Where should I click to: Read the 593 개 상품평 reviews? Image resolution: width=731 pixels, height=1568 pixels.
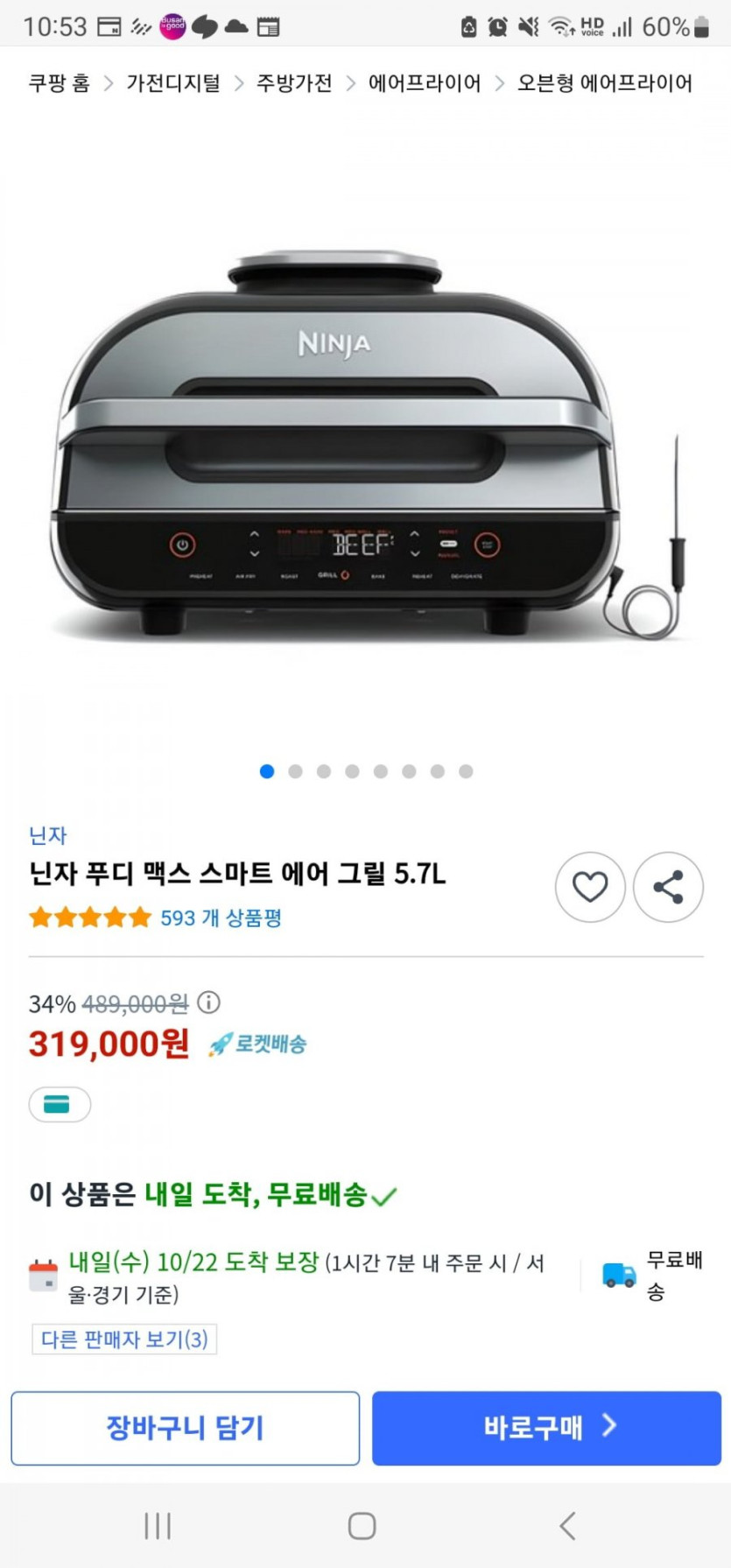pos(221,918)
